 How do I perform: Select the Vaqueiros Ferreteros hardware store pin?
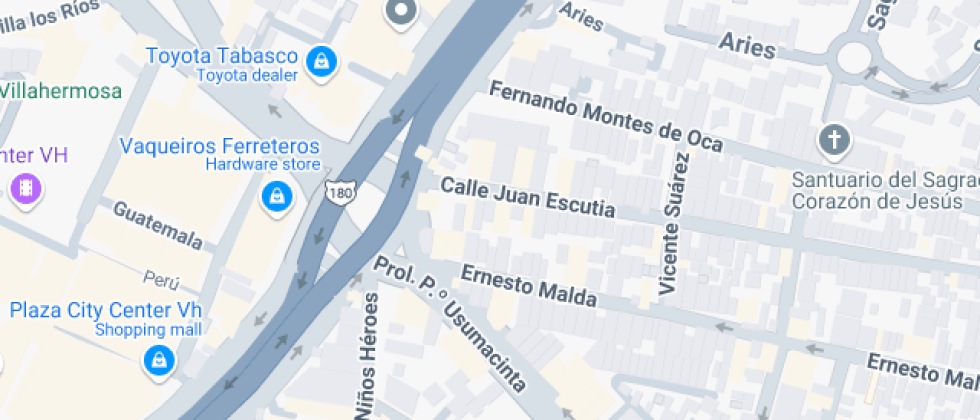(x=277, y=198)
